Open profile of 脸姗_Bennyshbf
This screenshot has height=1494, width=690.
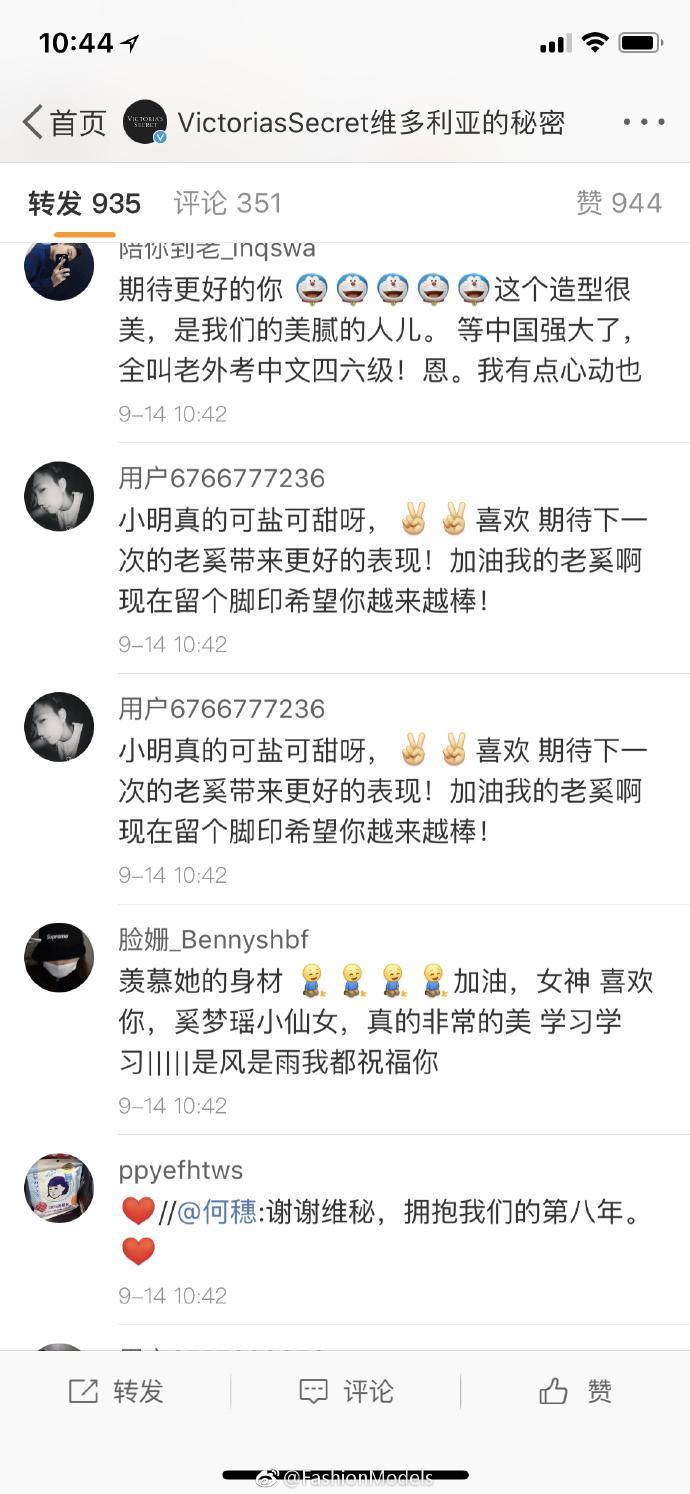click(x=59, y=957)
